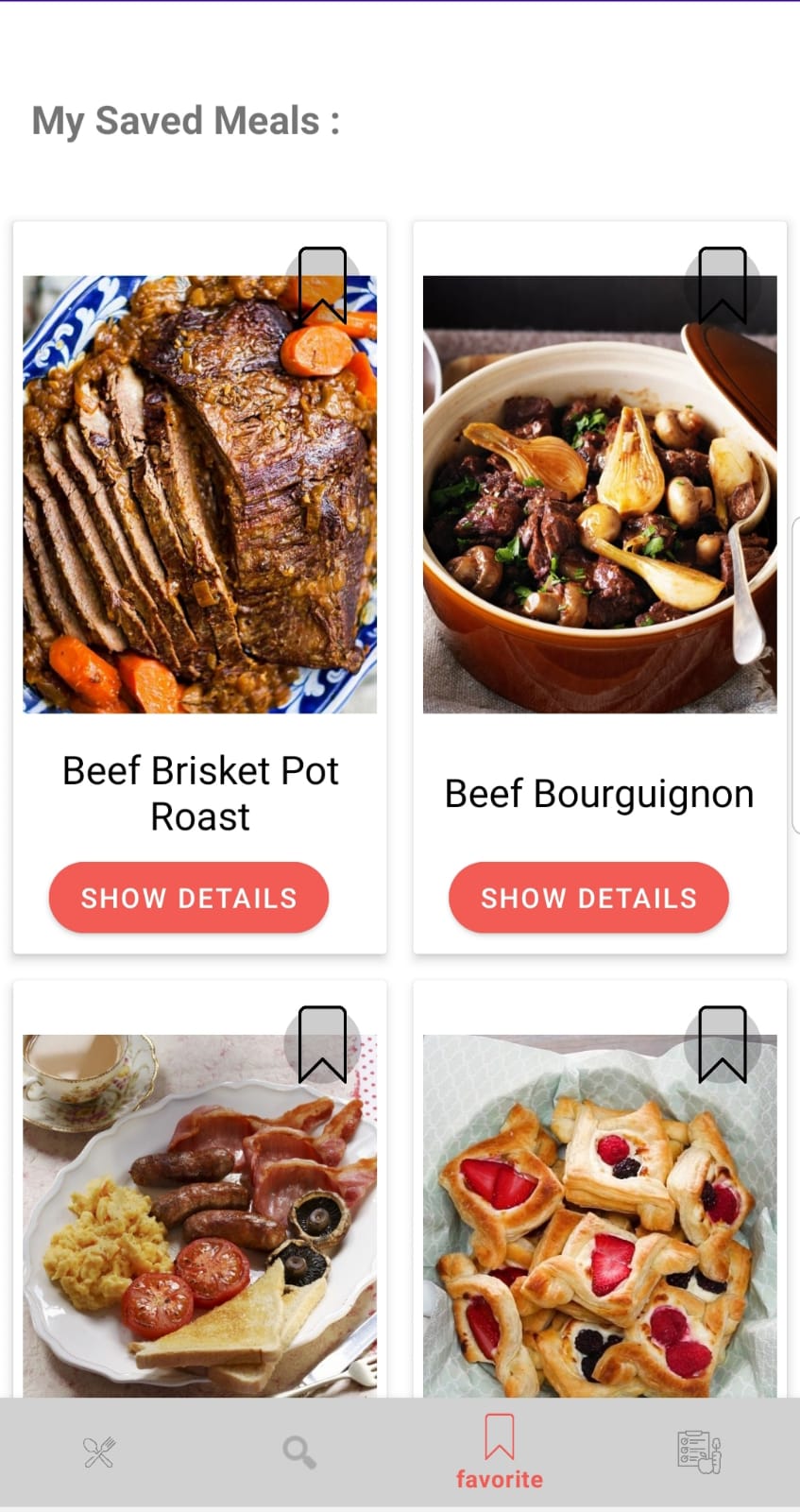Tap the favorite bookmark tab icon
800x1512 pixels.
tap(499, 1438)
